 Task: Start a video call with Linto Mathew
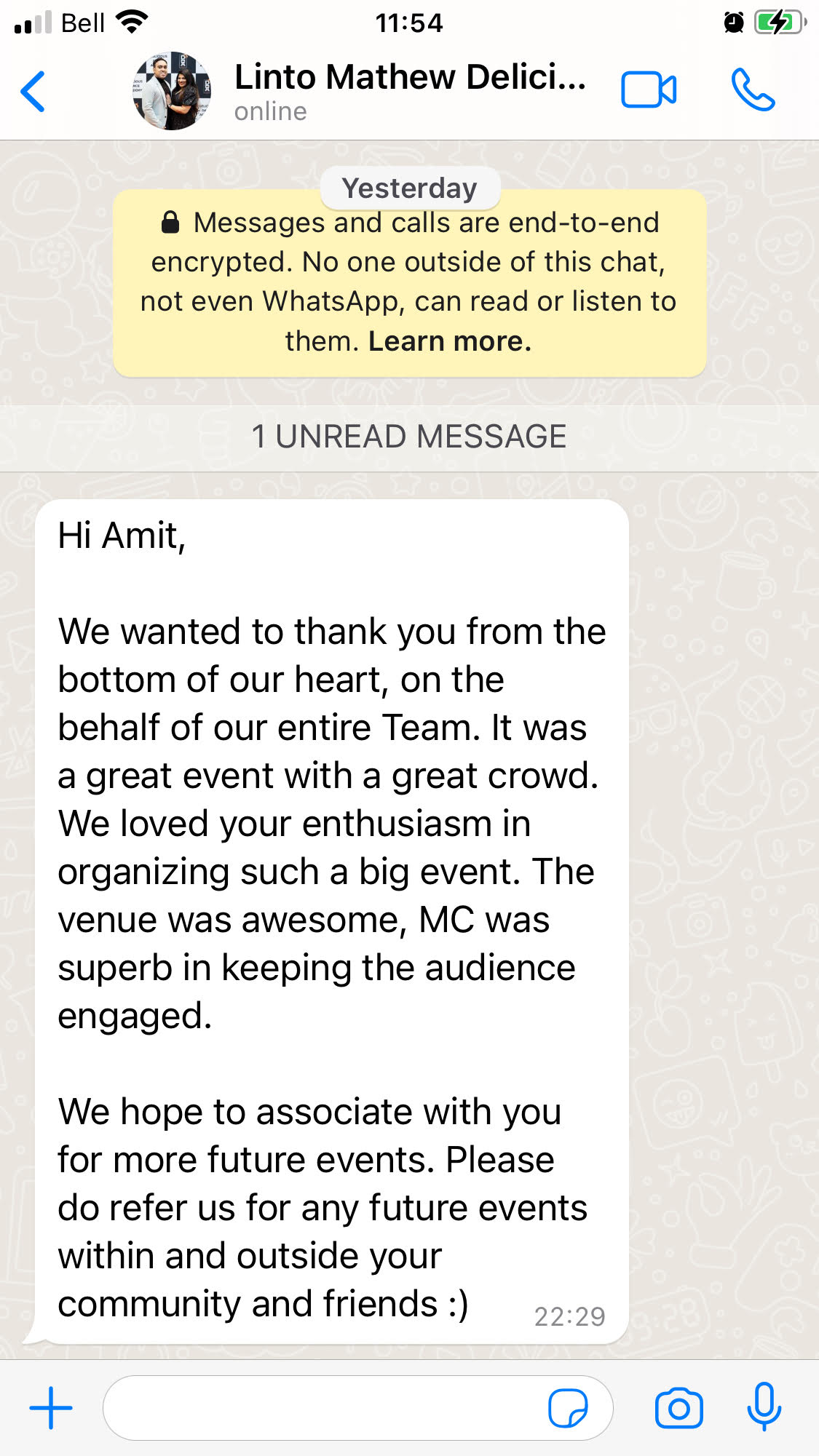[648, 90]
